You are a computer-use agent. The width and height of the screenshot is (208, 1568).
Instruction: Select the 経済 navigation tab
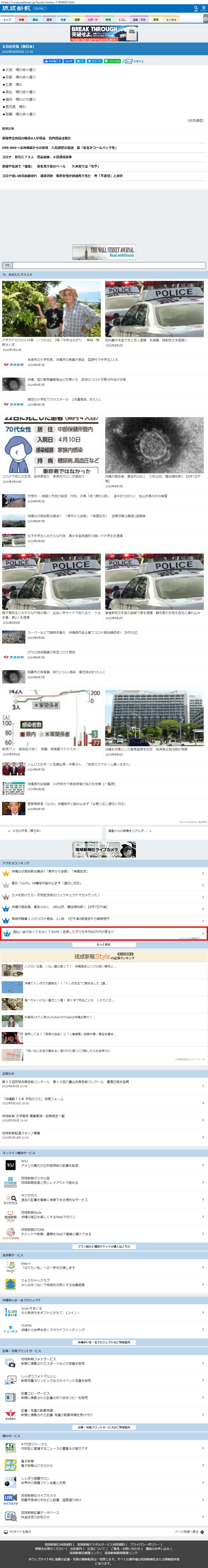[x=49, y=19]
